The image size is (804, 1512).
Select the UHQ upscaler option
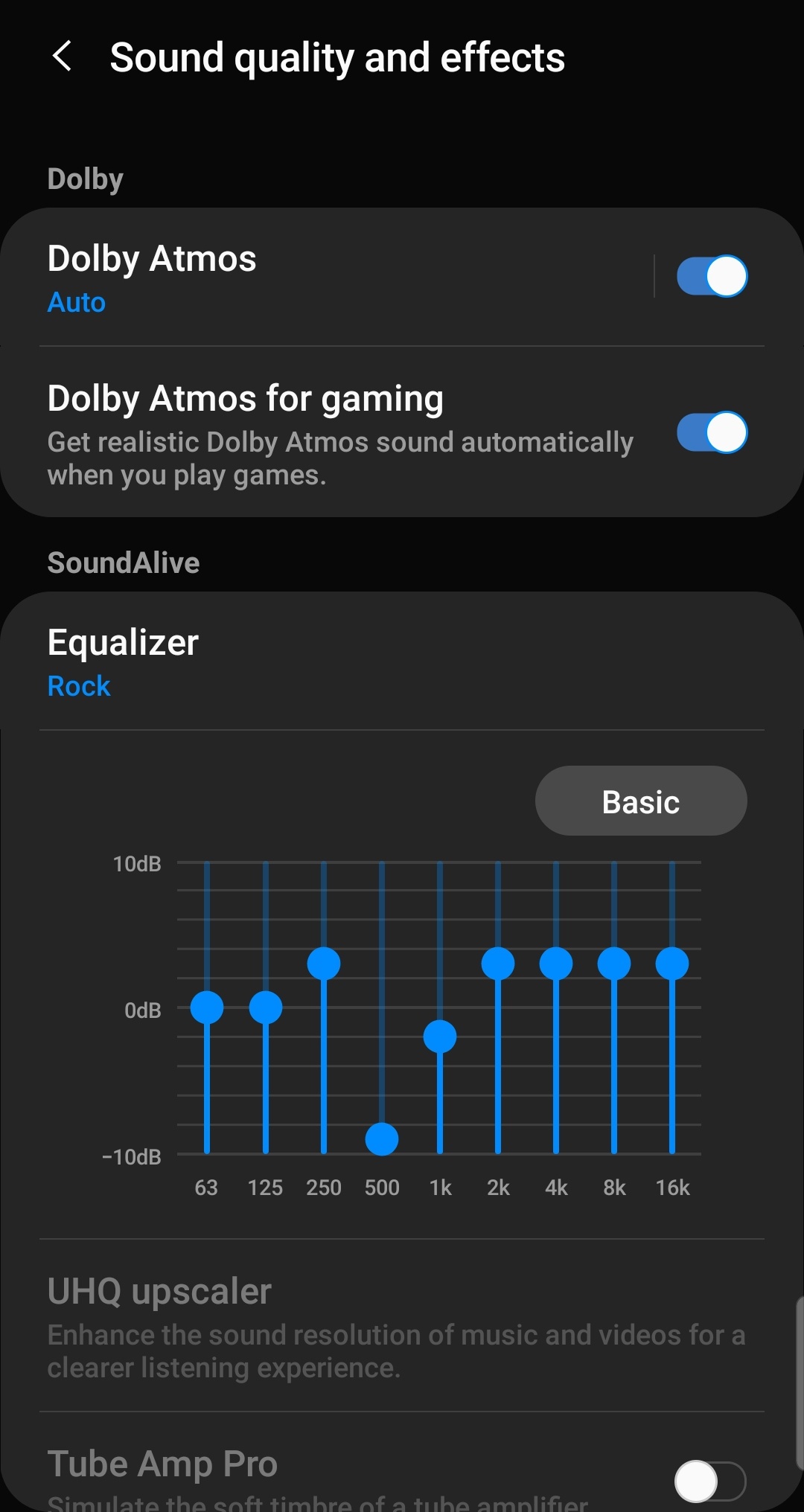(160, 1292)
